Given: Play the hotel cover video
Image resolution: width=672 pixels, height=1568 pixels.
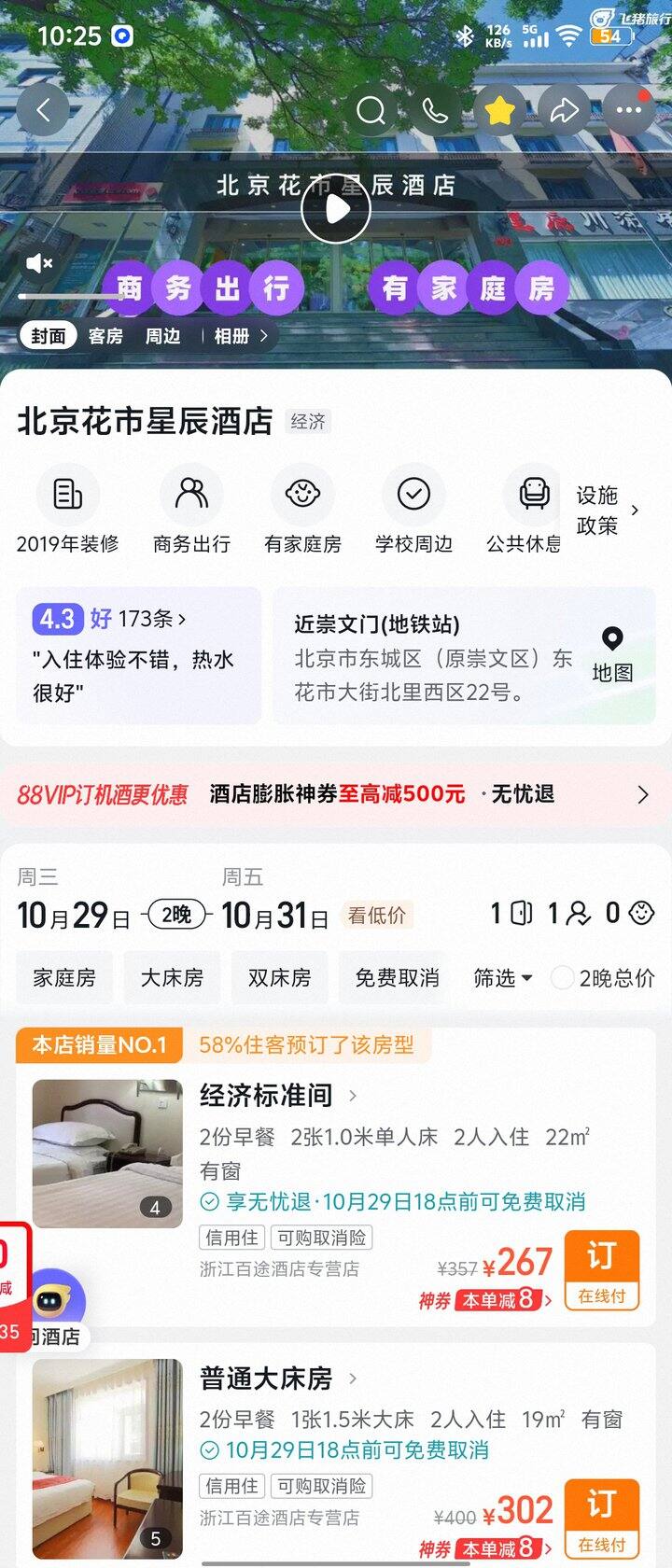Looking at the screenshot, I should tap(336, 209).
